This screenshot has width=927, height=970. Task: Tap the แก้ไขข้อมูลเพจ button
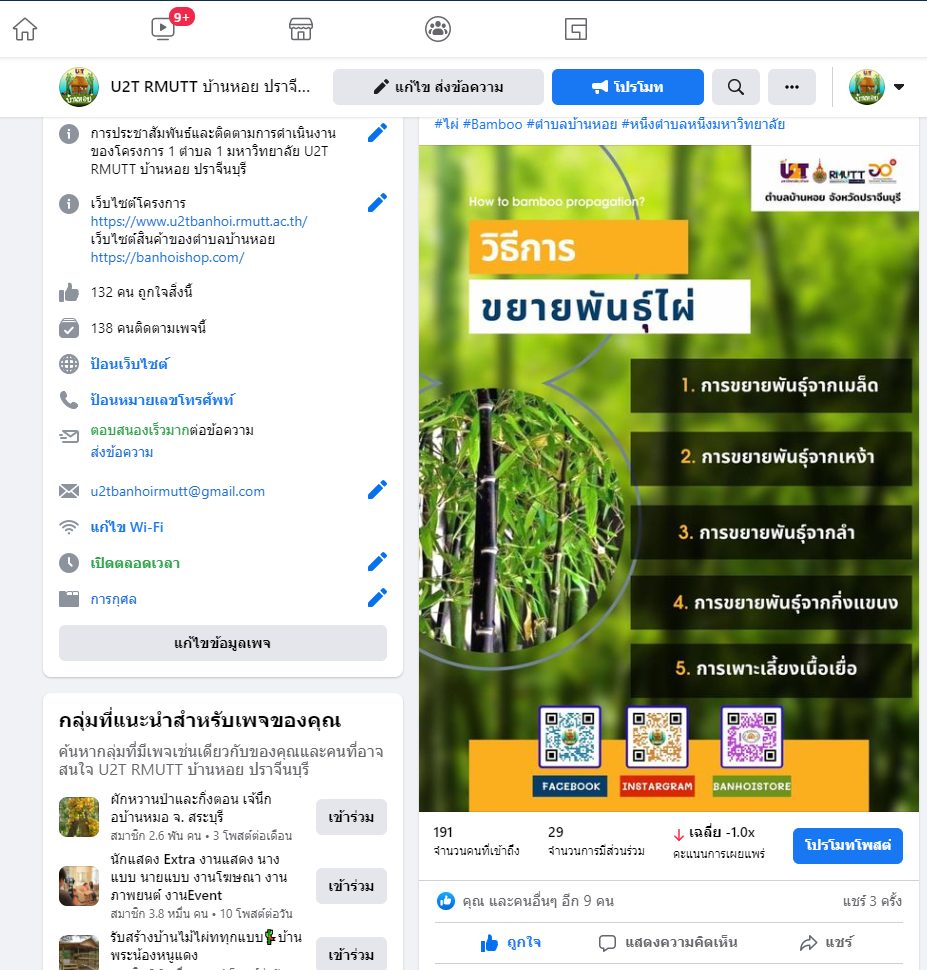222,642
